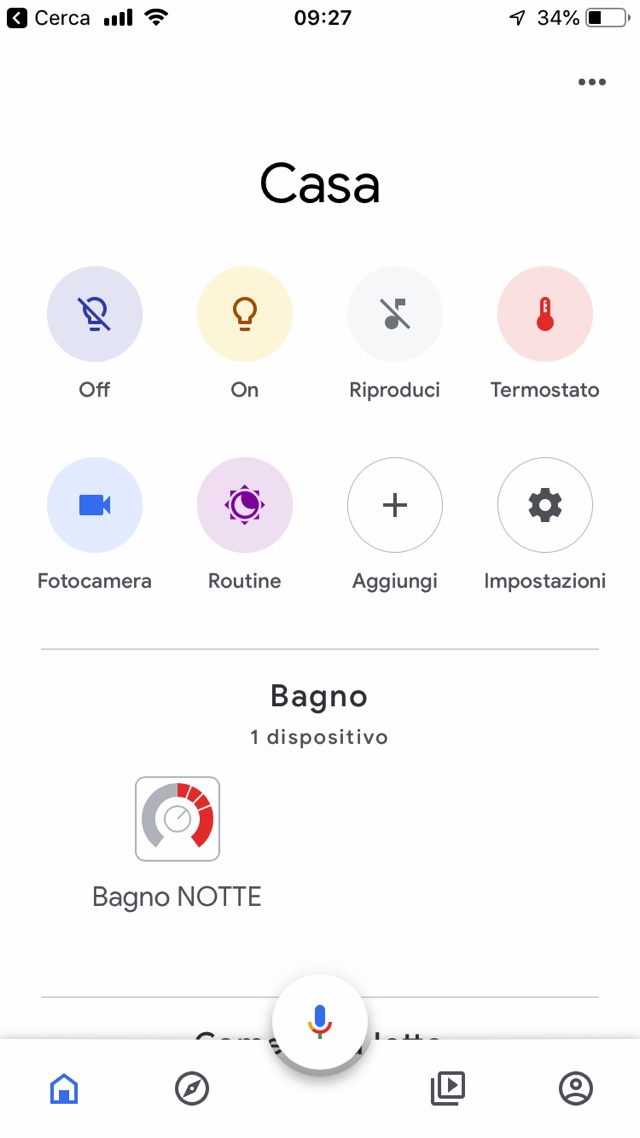Screen dimensions: 640x1138
Task: Open Routine shortcut
Action: pyautogui.click(x=245, y=505)
